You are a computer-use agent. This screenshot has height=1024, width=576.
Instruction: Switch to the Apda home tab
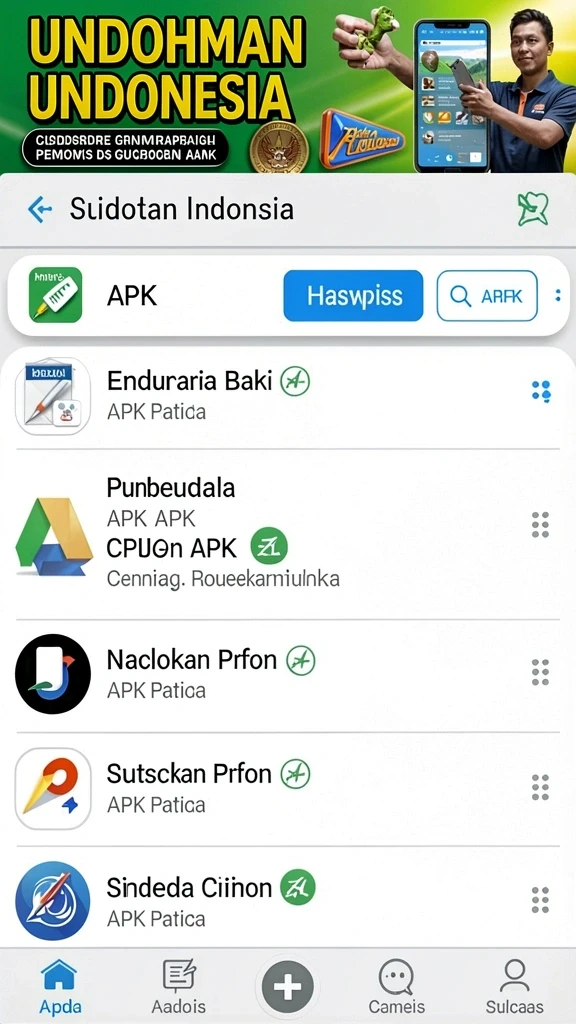point(59,986)
